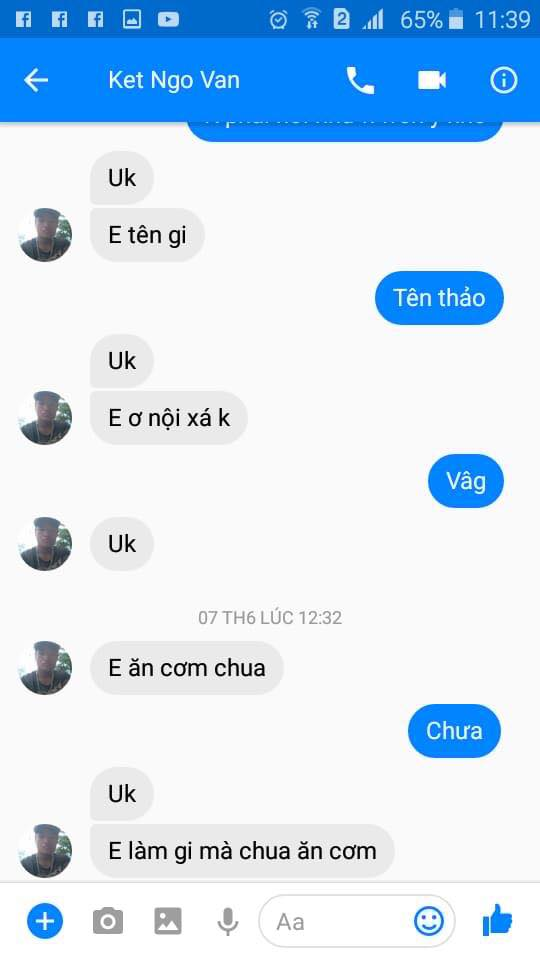The width and height of the screenshot is (540, 960).
Task: Open the emoji picker in the message box
Action: click(429, 921)
